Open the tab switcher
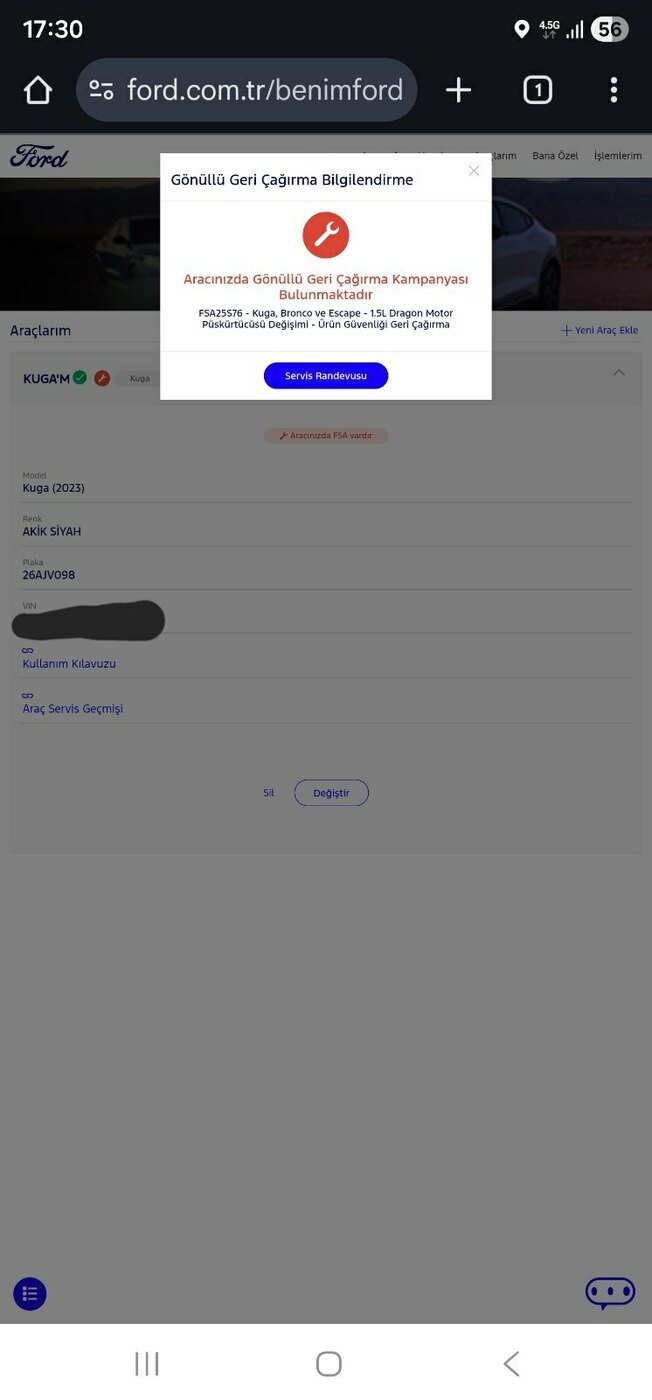652x1400 pixels. 537,90
